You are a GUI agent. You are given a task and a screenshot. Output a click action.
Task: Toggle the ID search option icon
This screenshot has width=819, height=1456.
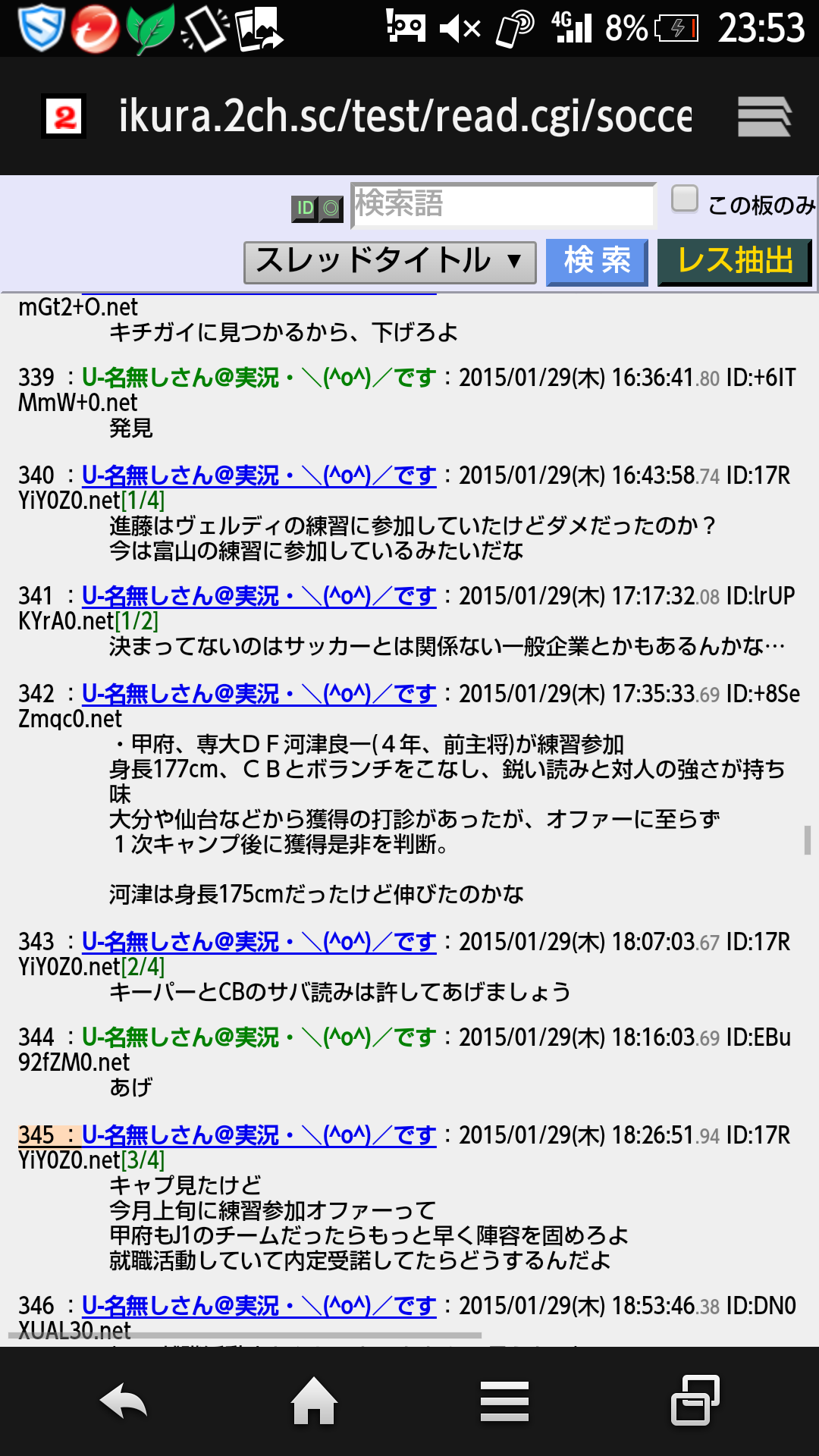point(318,208)
